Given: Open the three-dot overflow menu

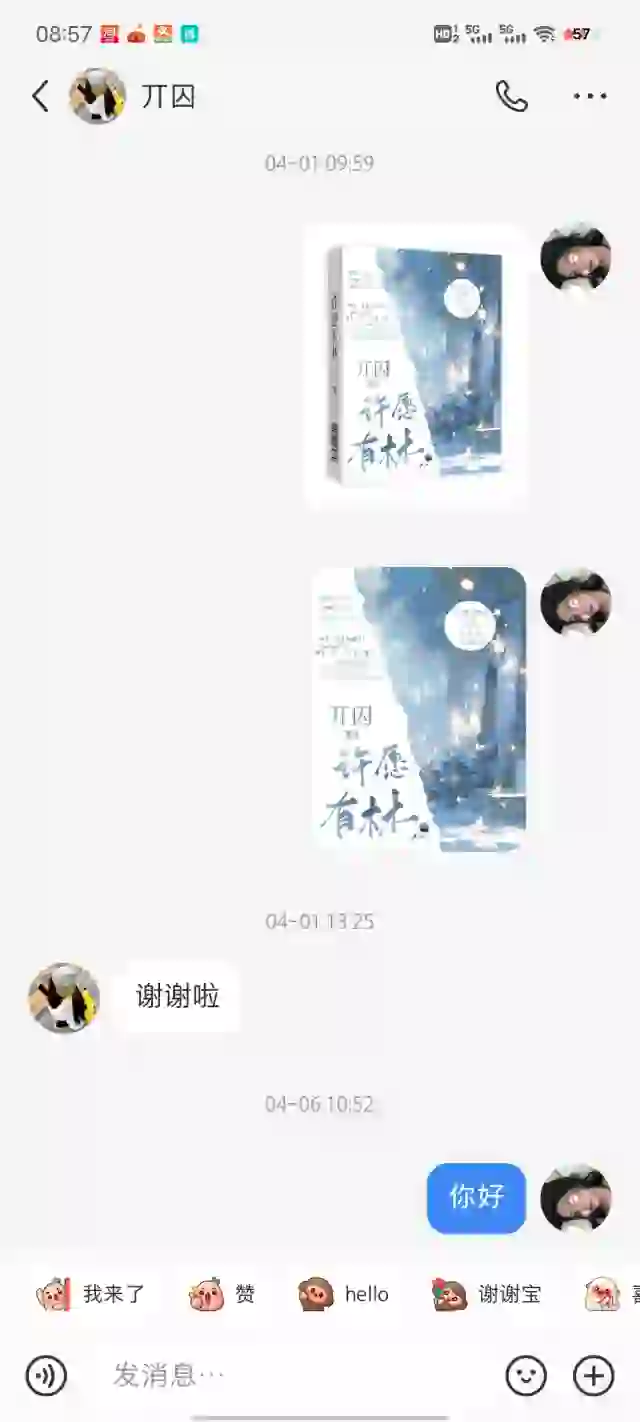Looking at the screenshot, I should point(589,96).
